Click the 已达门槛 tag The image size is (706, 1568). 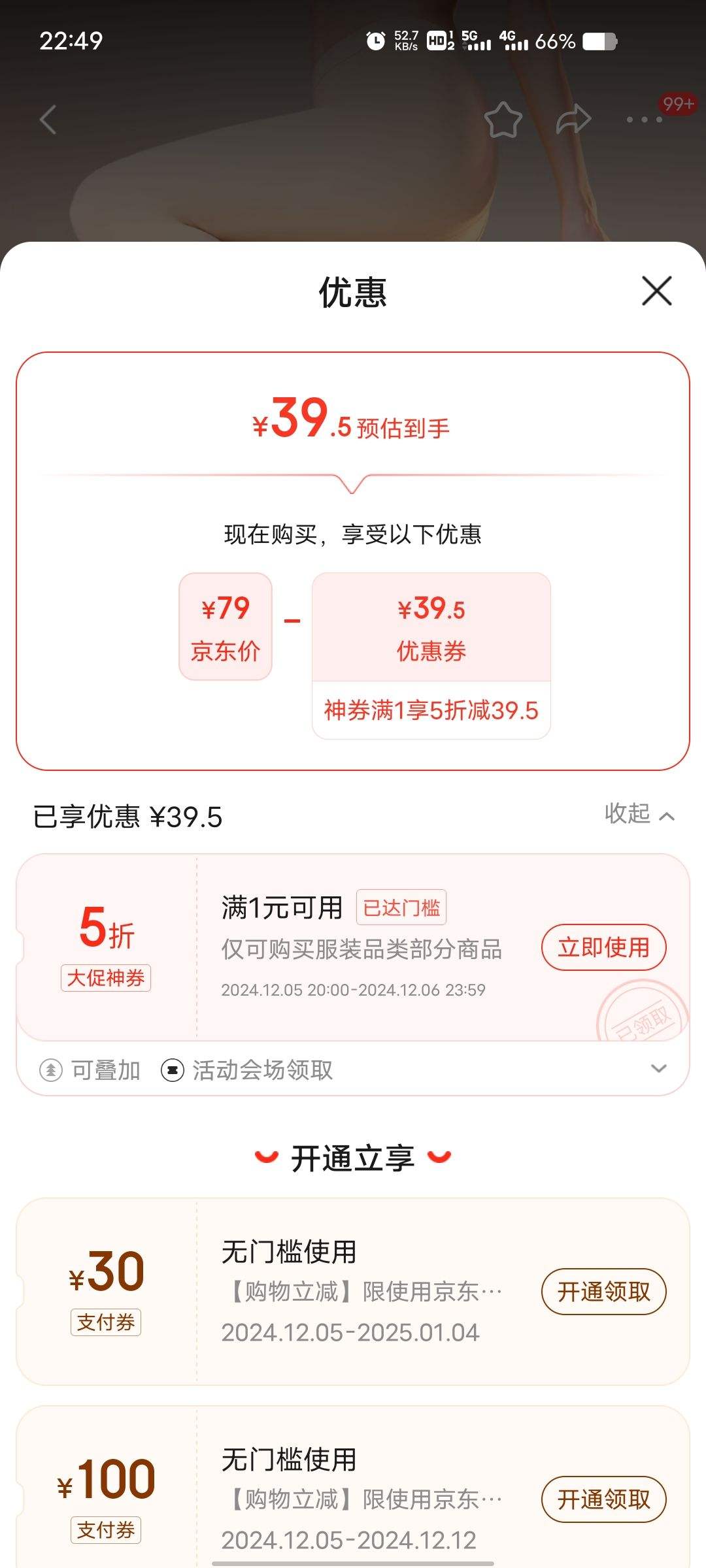pos(401,907)
